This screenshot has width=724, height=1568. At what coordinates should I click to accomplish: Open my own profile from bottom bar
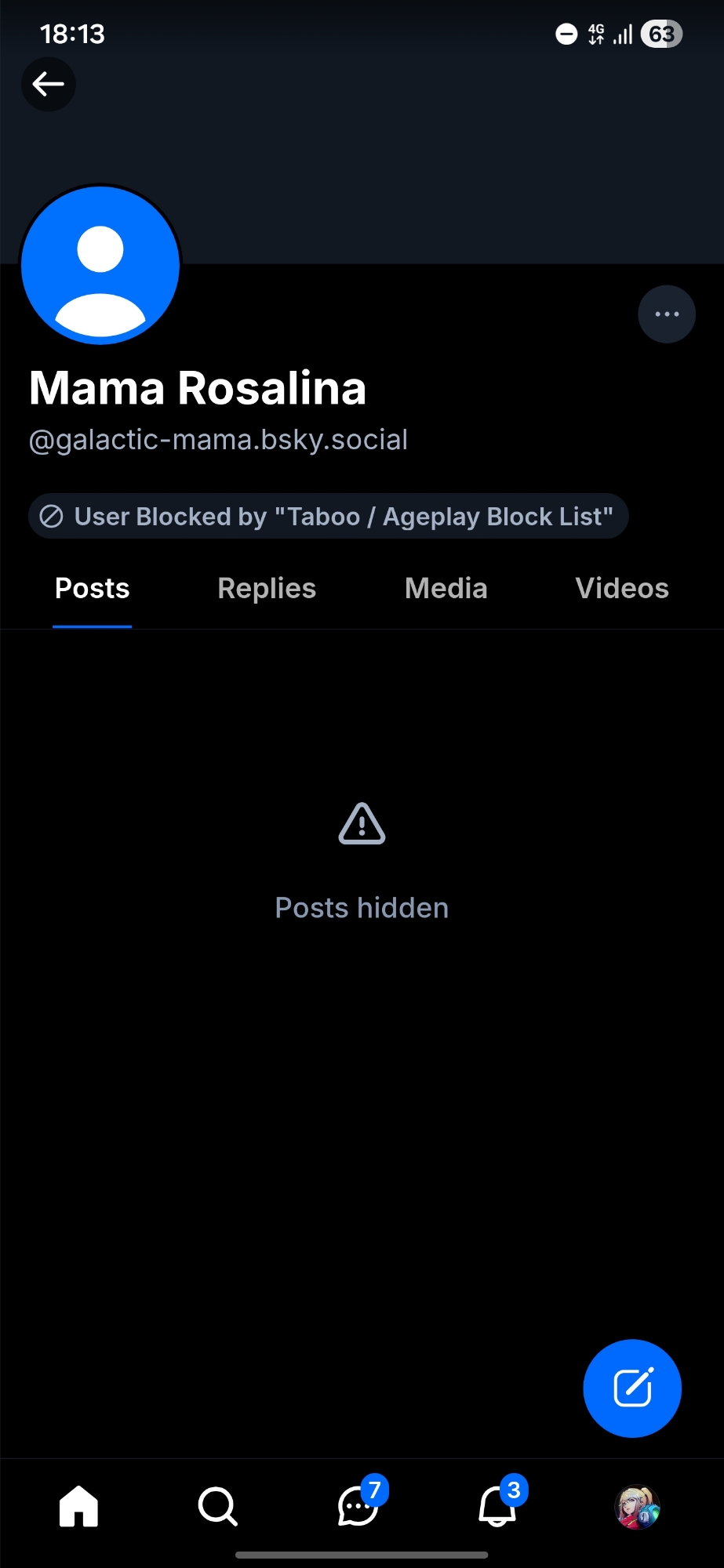637,1506
